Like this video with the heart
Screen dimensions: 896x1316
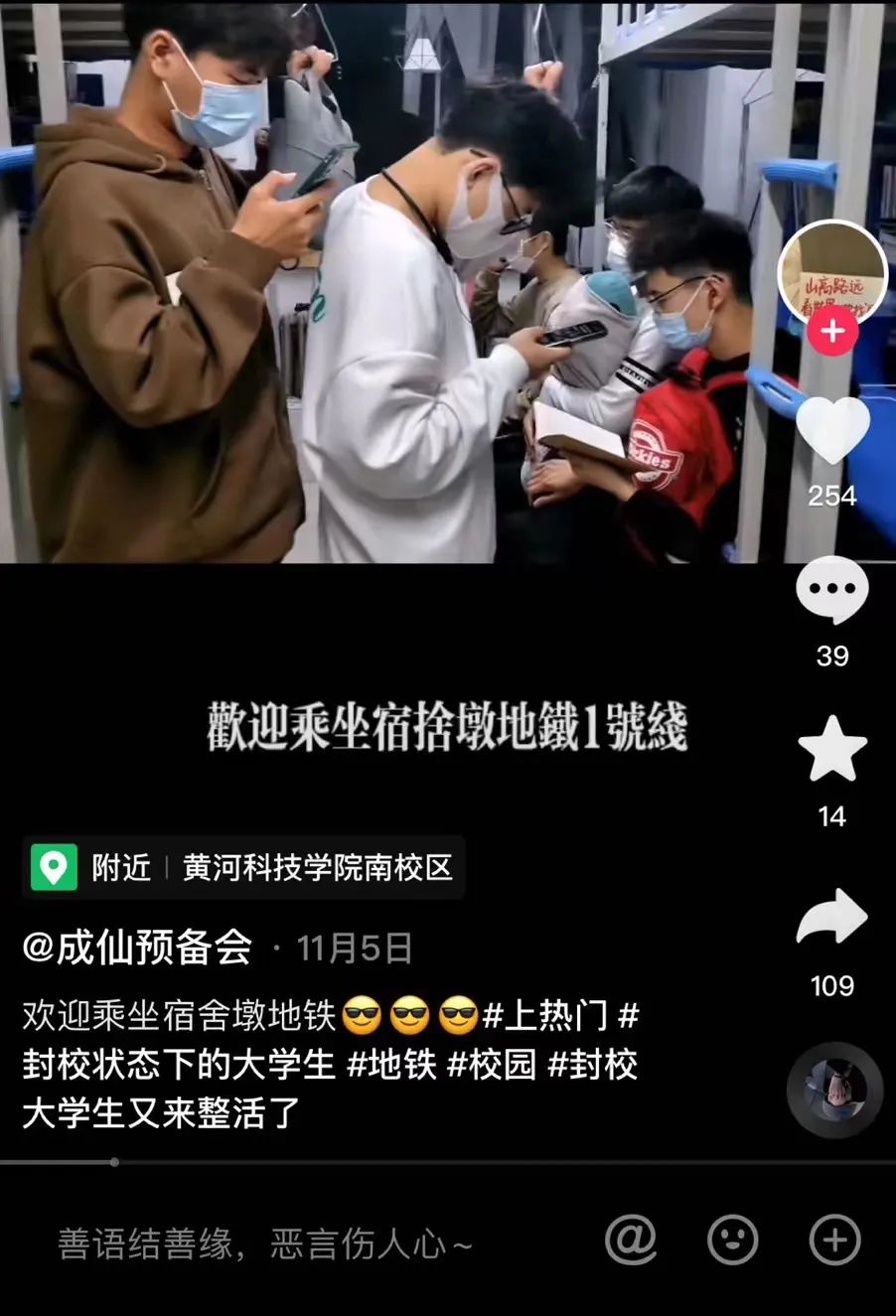point(832,430)
